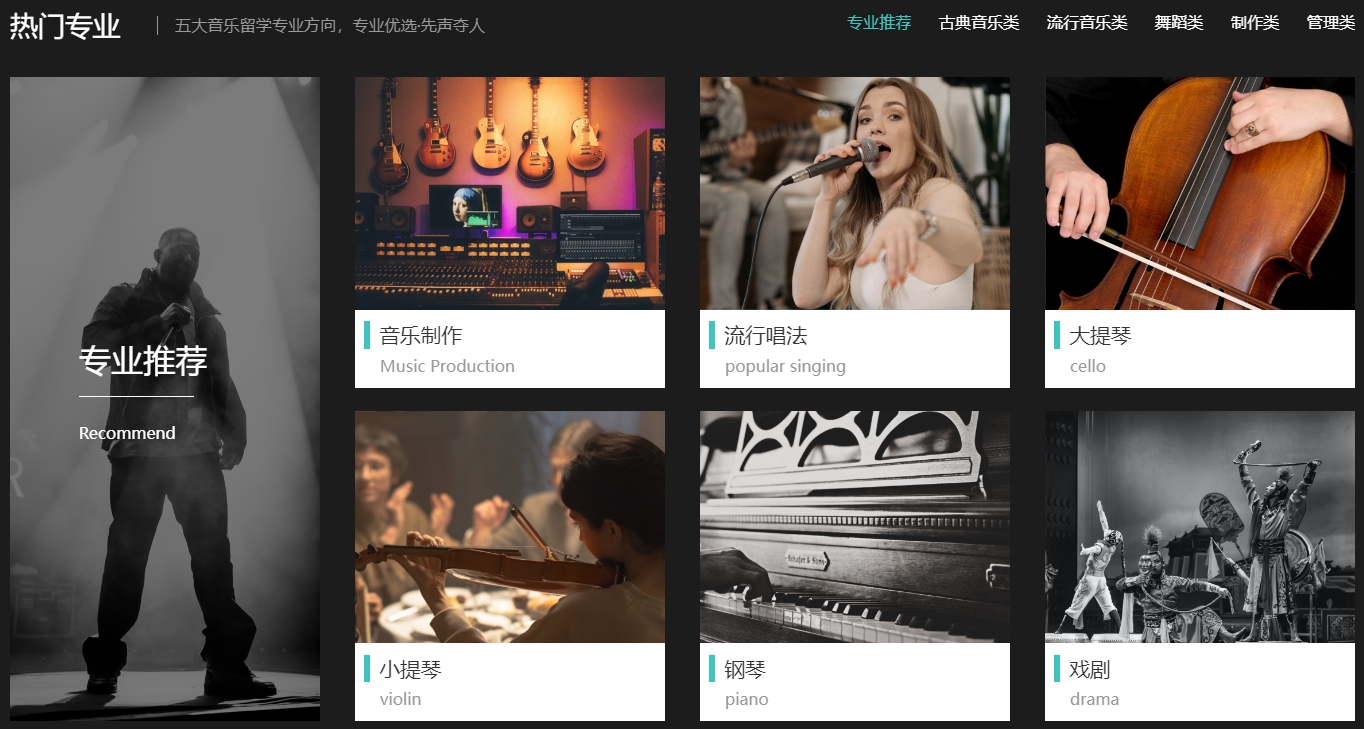Open the 音乐制作 Music Production card

[x=509, y=232]
